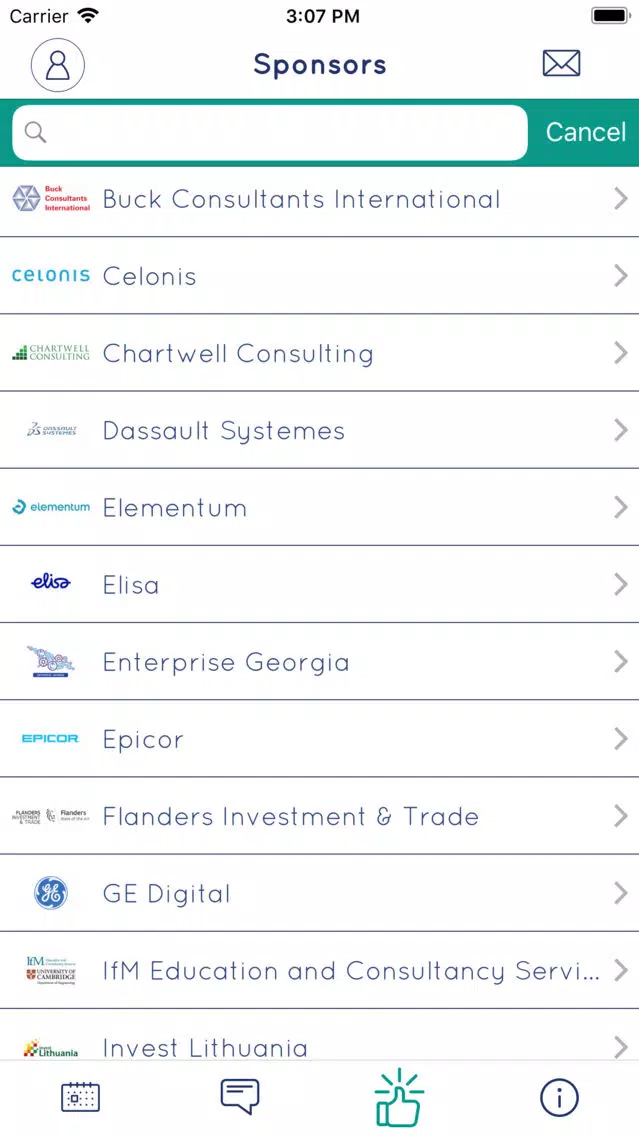Open Flanders Investment & Trade
This screenshot has height=1136, width=639.
[x=320, y=816]
